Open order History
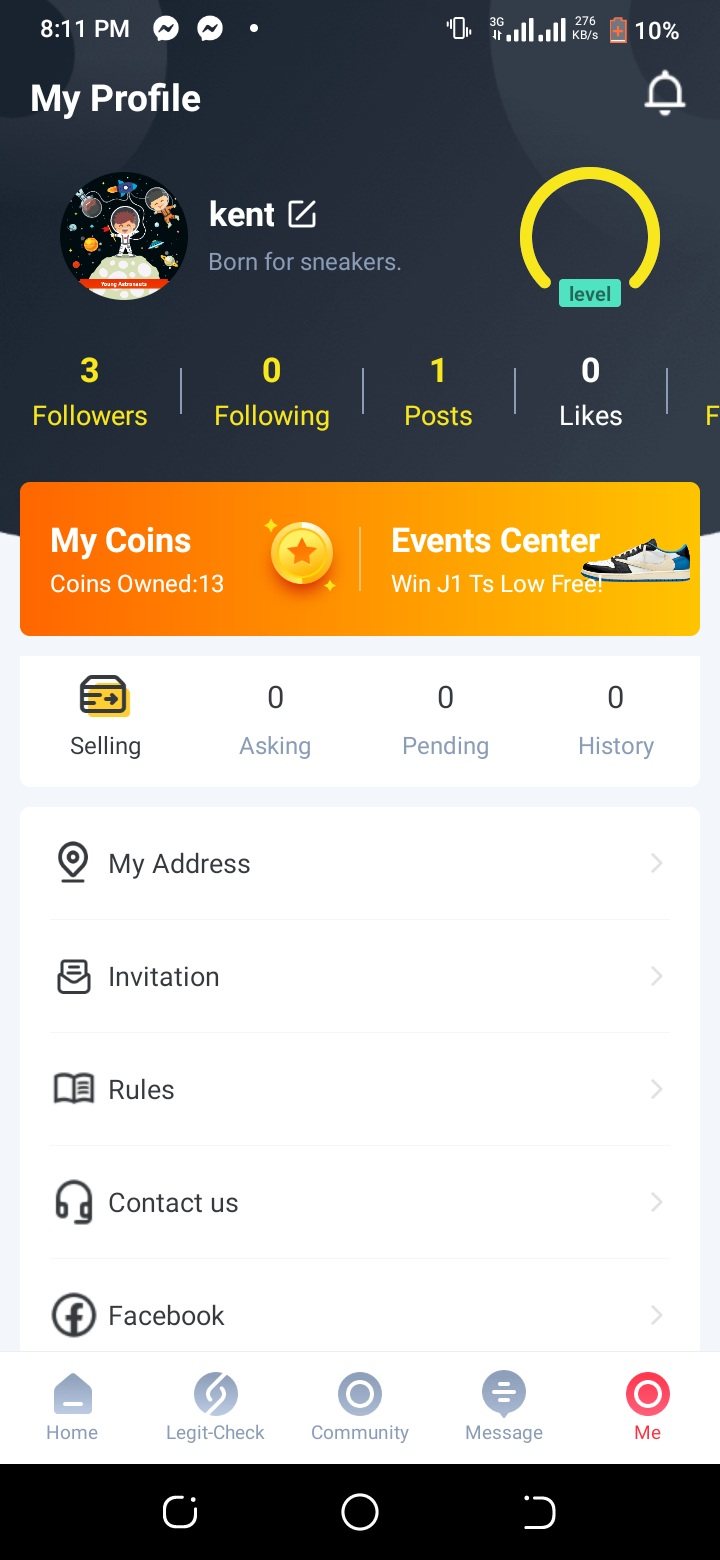 (x=615, y=718)
